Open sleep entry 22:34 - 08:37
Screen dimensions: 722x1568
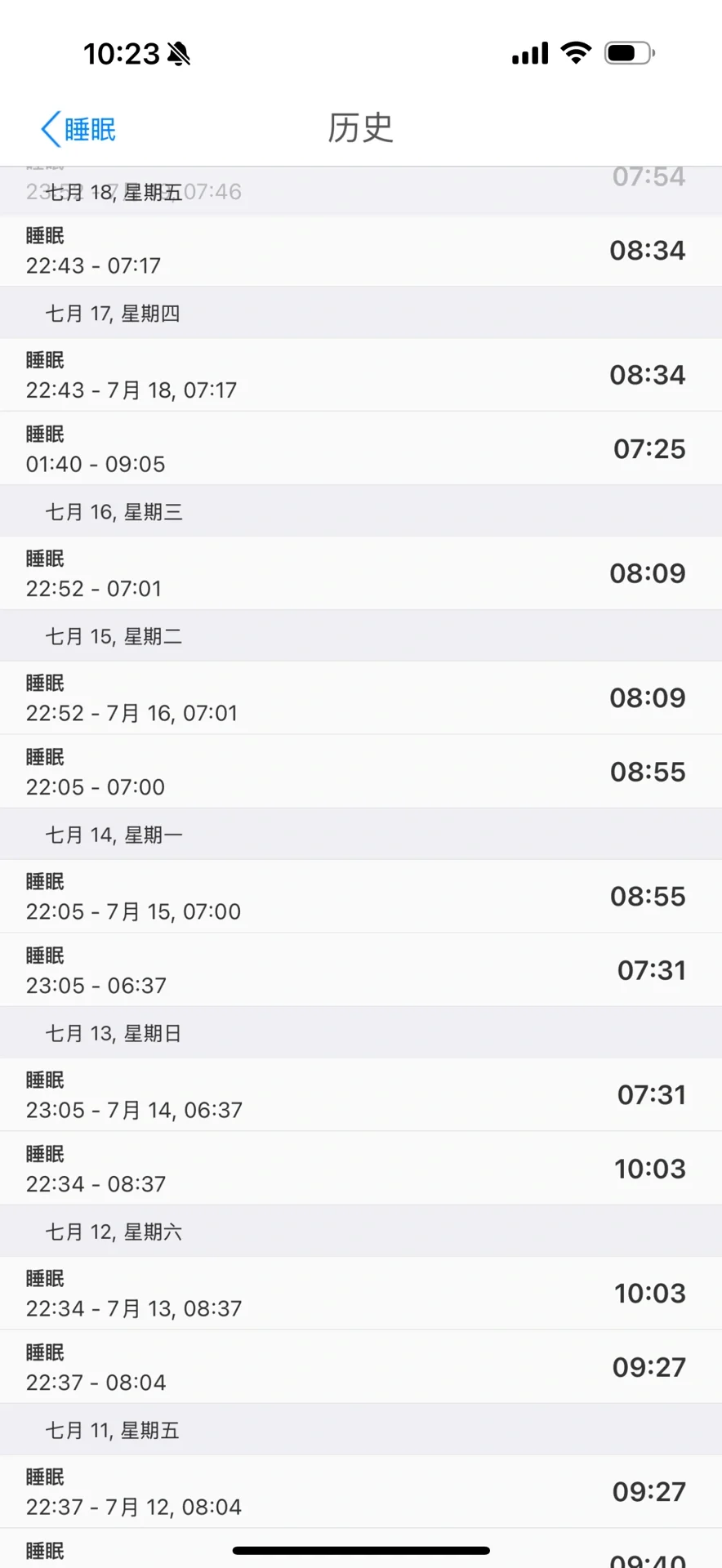[x=361, y=1169]
